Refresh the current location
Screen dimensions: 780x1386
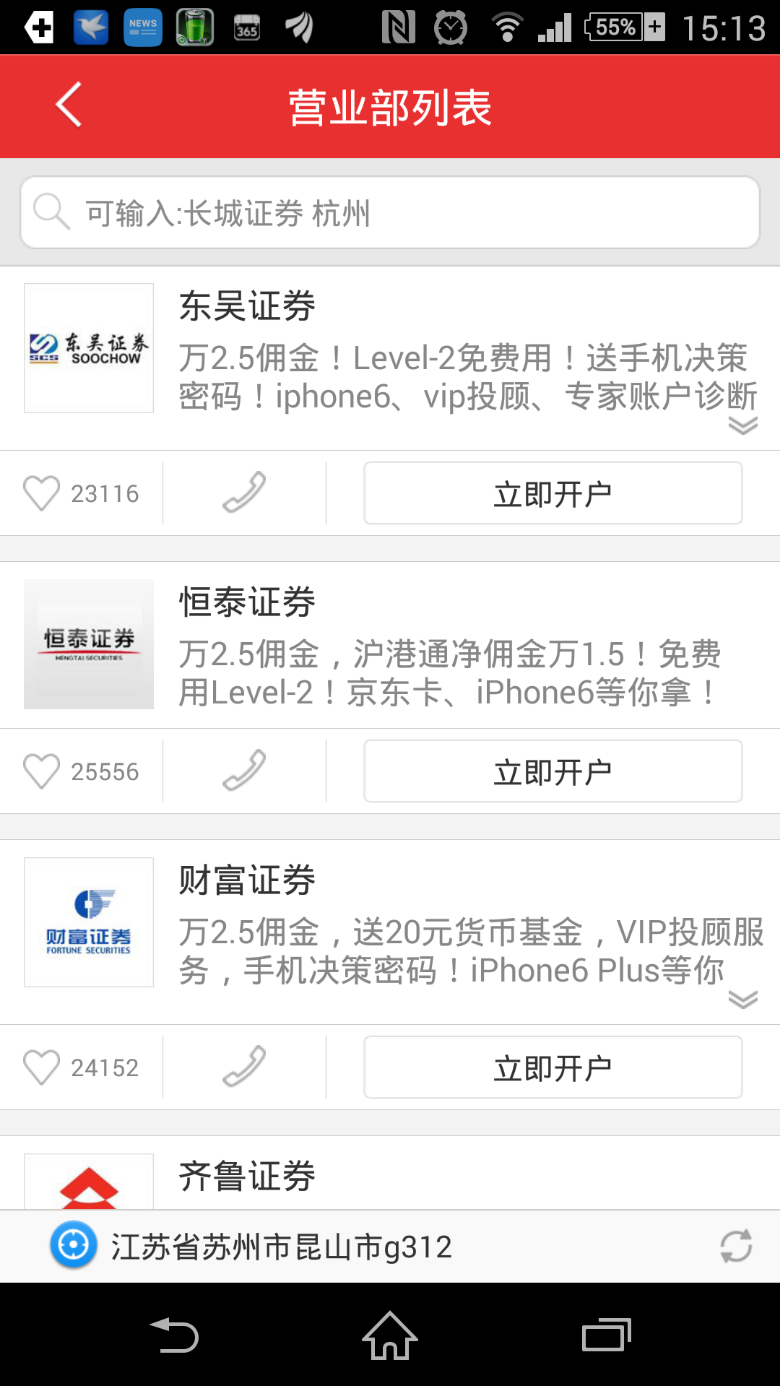(x=736, y=1246)
